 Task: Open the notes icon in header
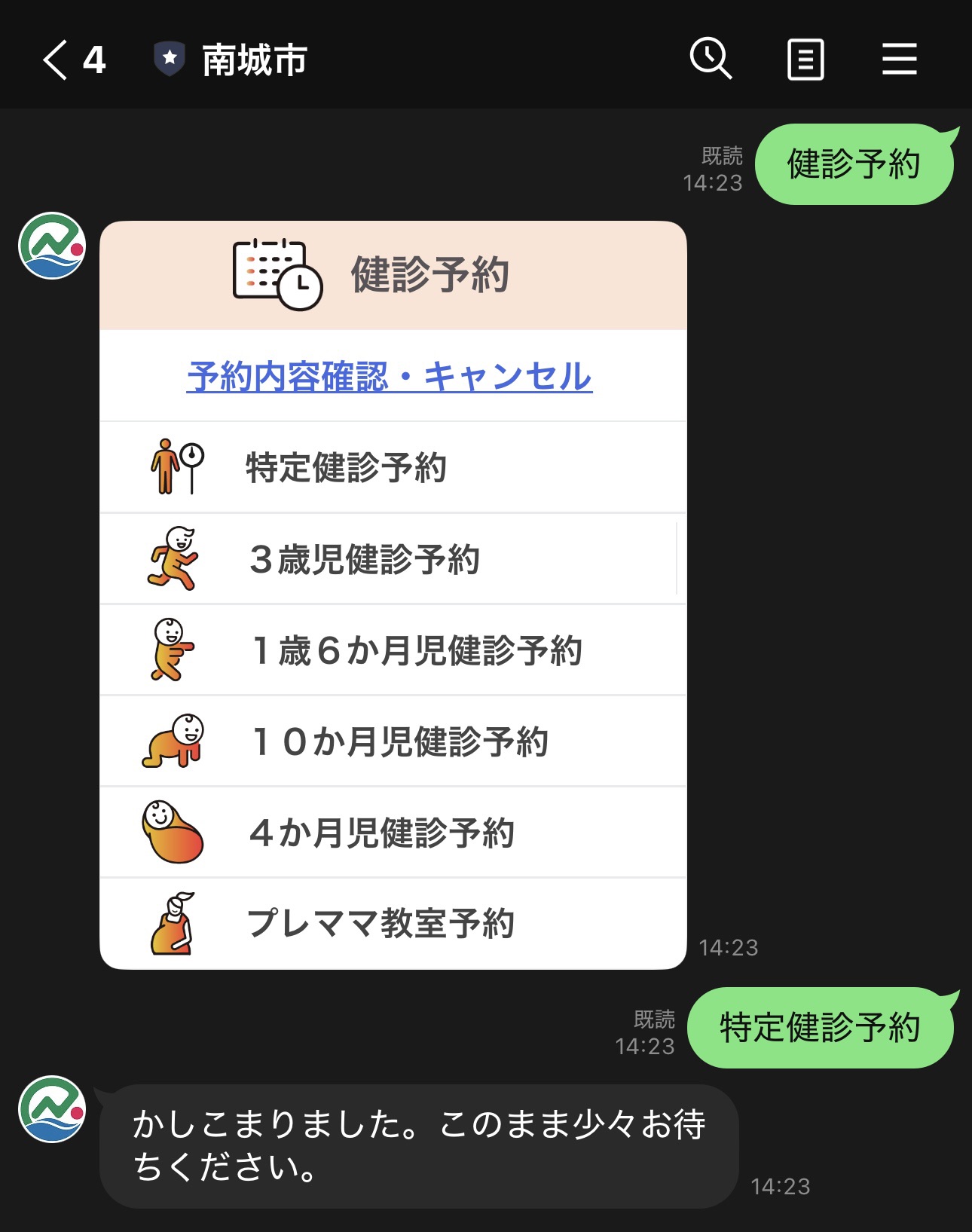pyautogui.click(x=805, y=60)
